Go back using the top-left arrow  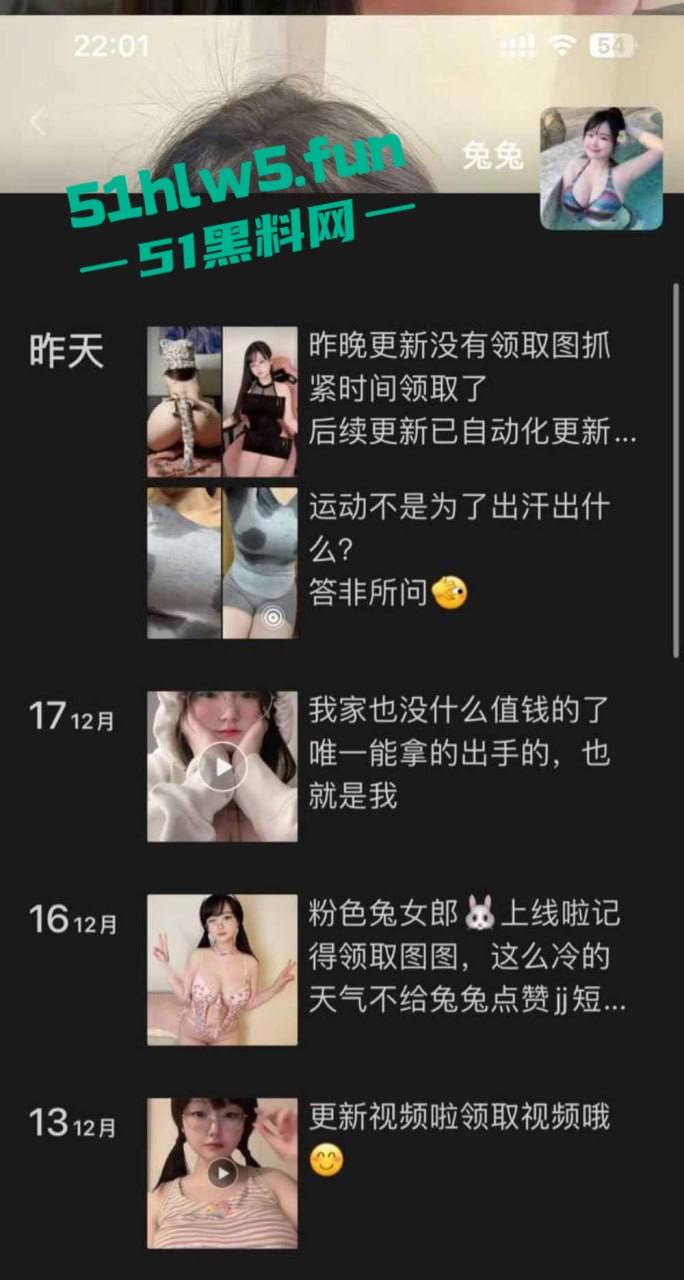(38, 122)
